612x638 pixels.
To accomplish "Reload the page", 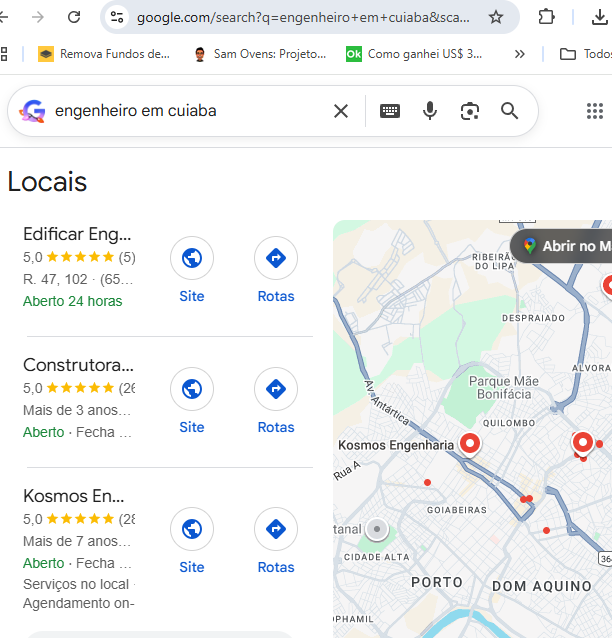I will [x=74, y=17].
